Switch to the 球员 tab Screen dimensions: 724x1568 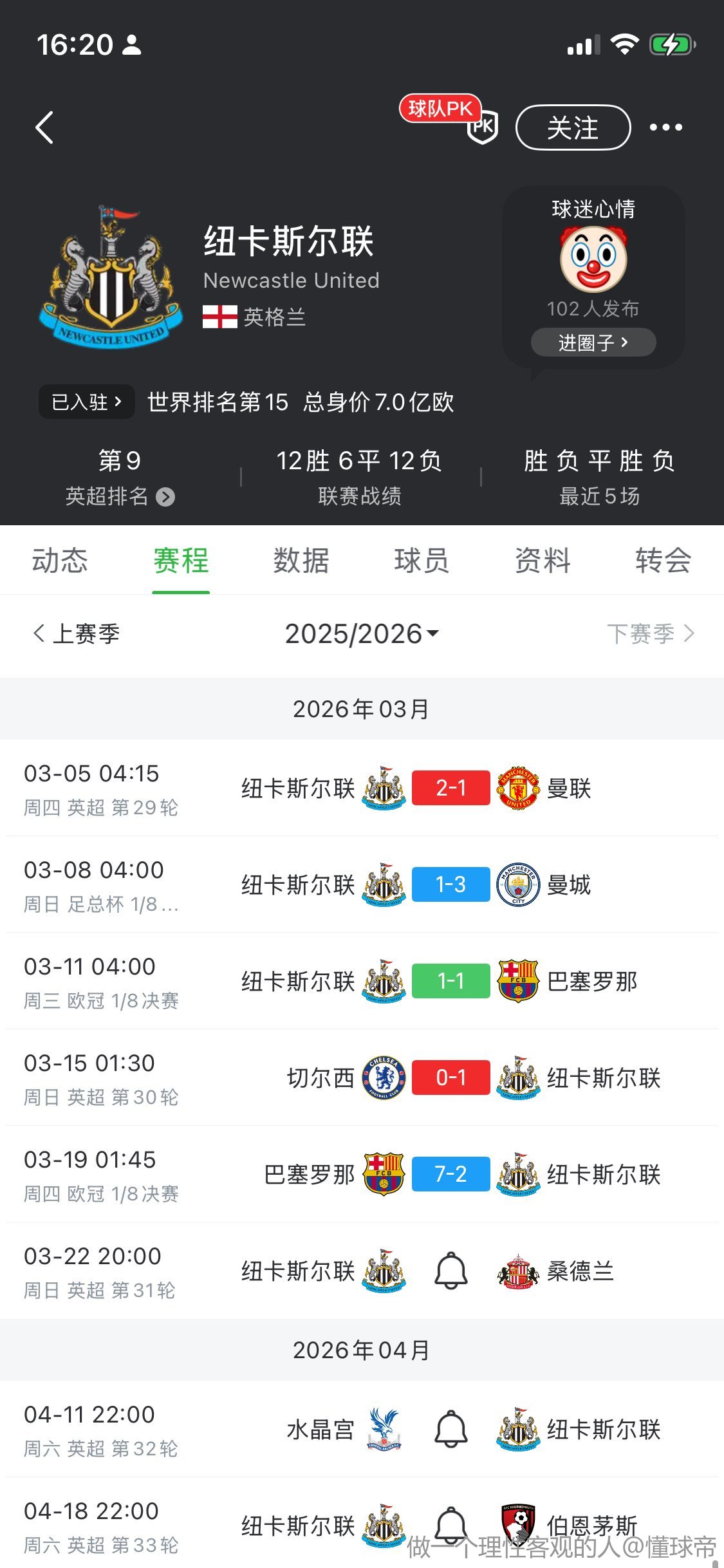click(x=422, y=560)
